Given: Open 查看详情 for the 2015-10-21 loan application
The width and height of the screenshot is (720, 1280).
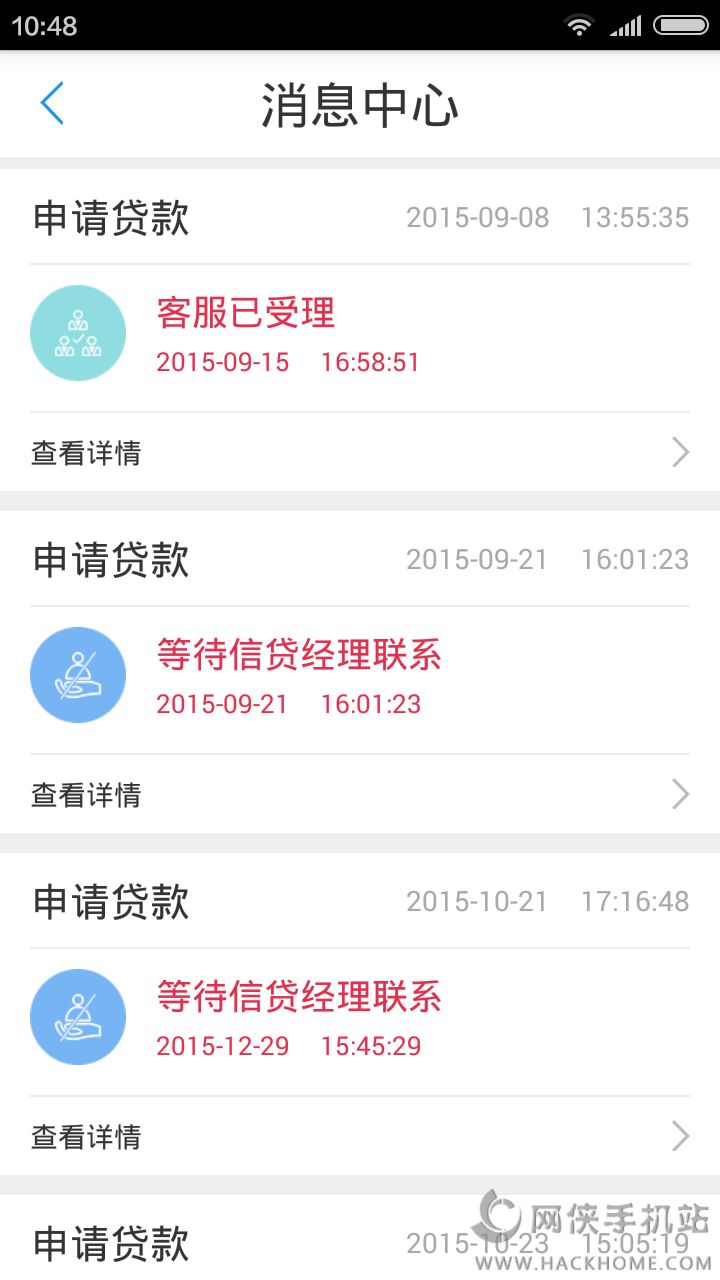Looking at the screenshot, I should point(360,1137).
